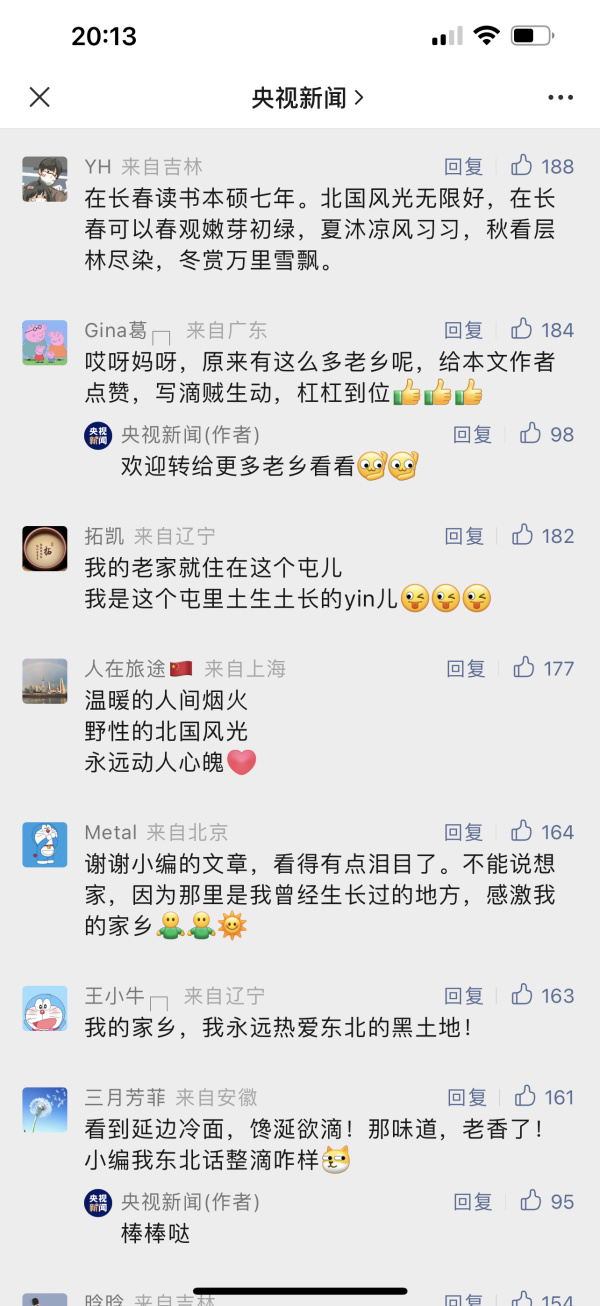Reply to Gina葛's comment

point(464,331)
